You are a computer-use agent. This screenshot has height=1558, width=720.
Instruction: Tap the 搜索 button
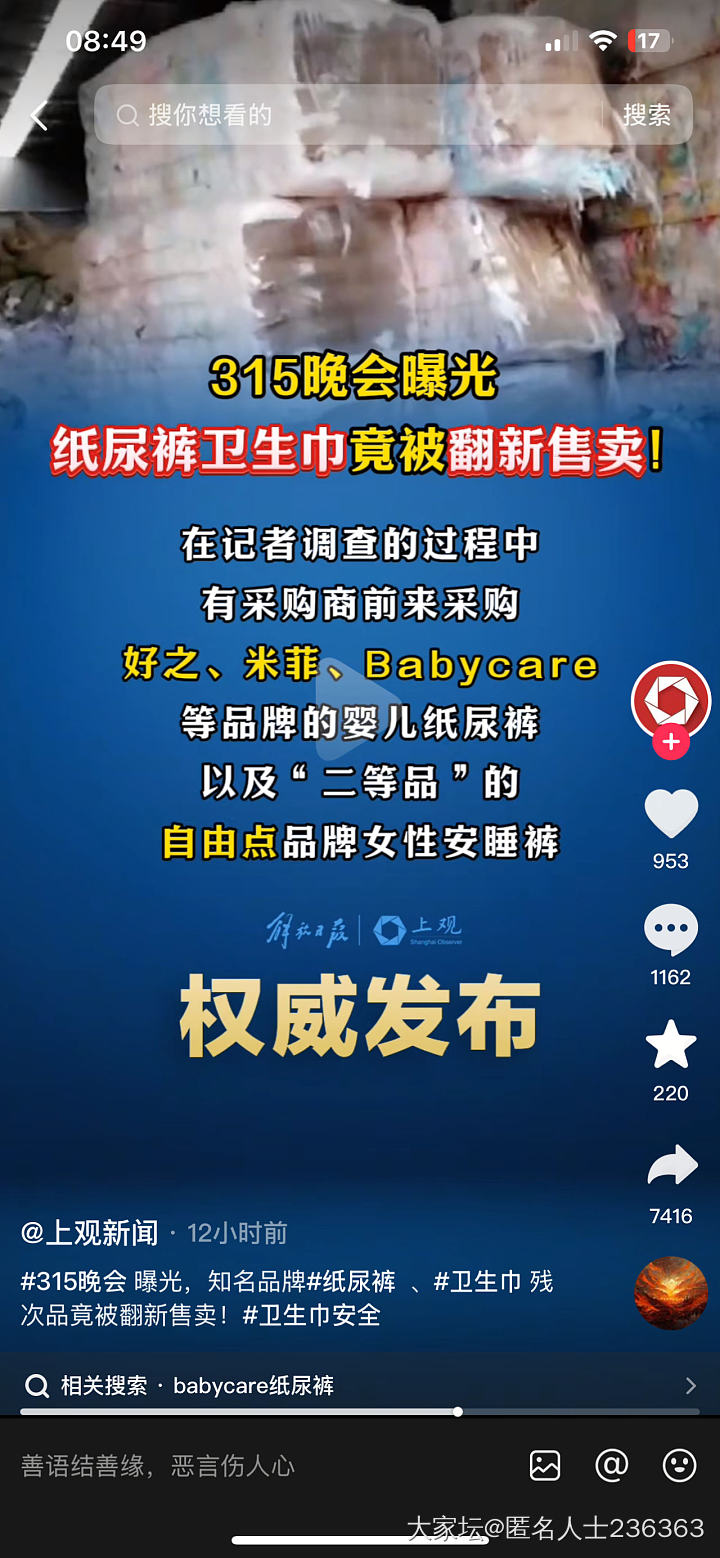646,115
